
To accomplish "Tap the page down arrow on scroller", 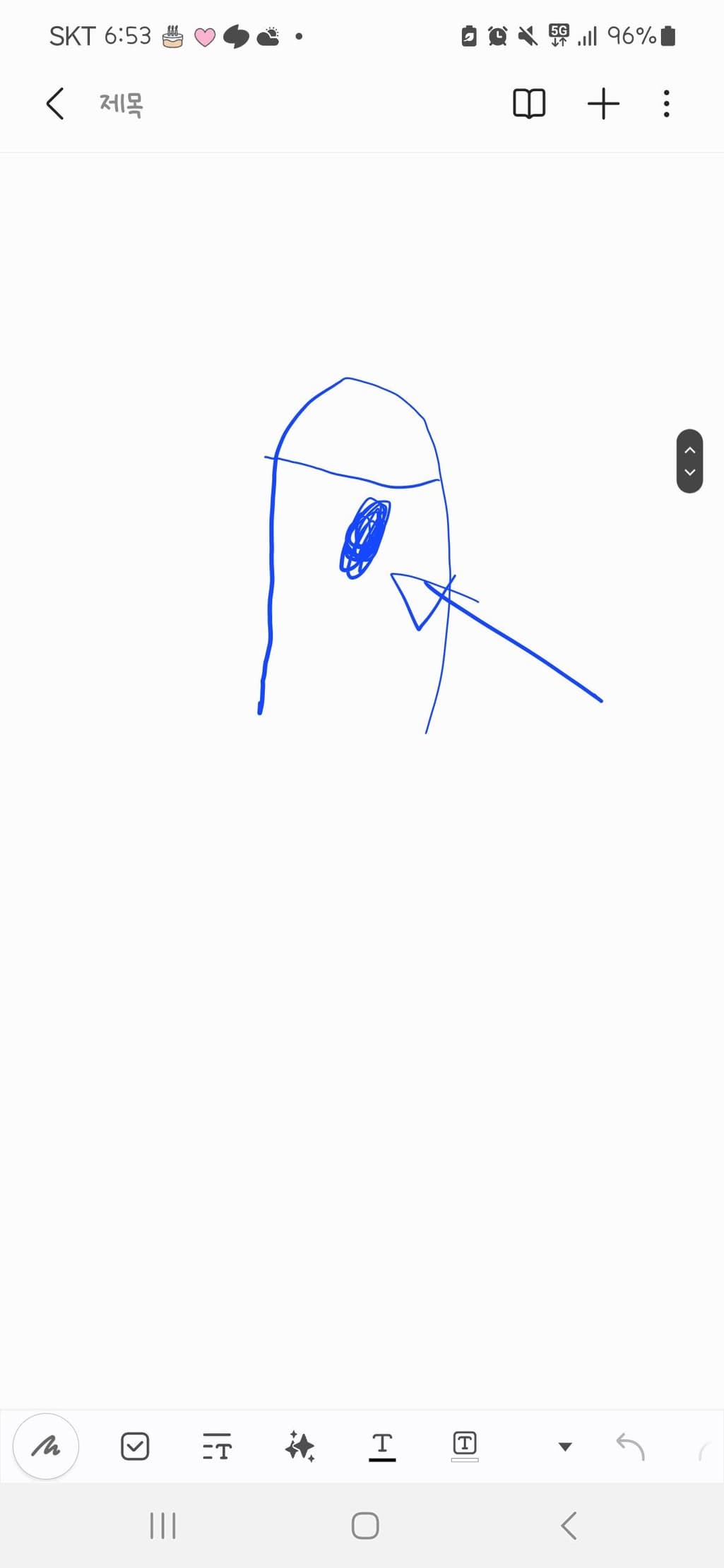I will 689,472.
